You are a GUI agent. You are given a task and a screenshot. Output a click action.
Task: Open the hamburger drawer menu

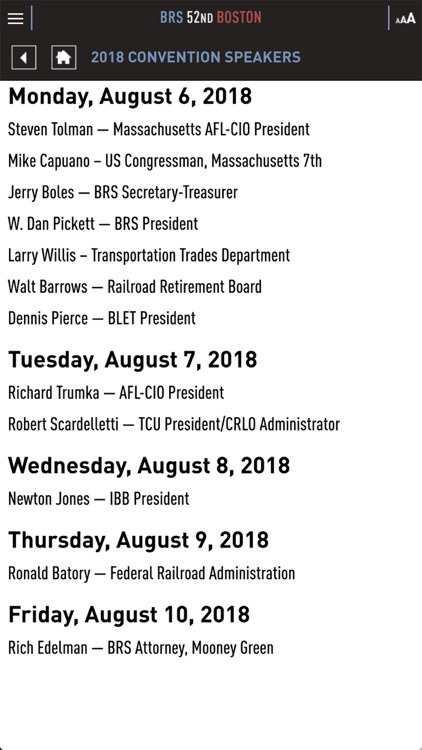click(x=15, y=19)
